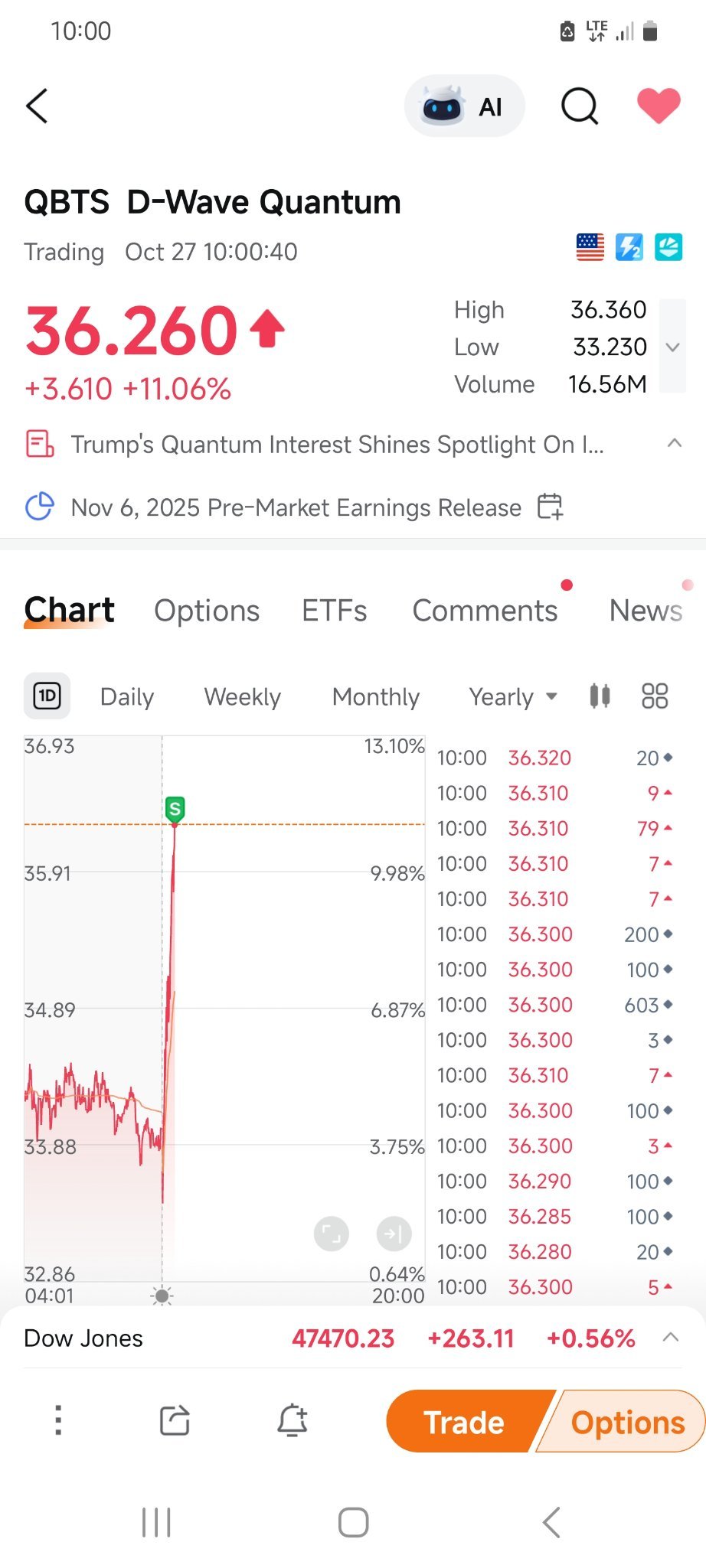This screenshot has width=706, height=1568.
Task: Select the Daily chart interval
Action: click(x=127, y=696)
